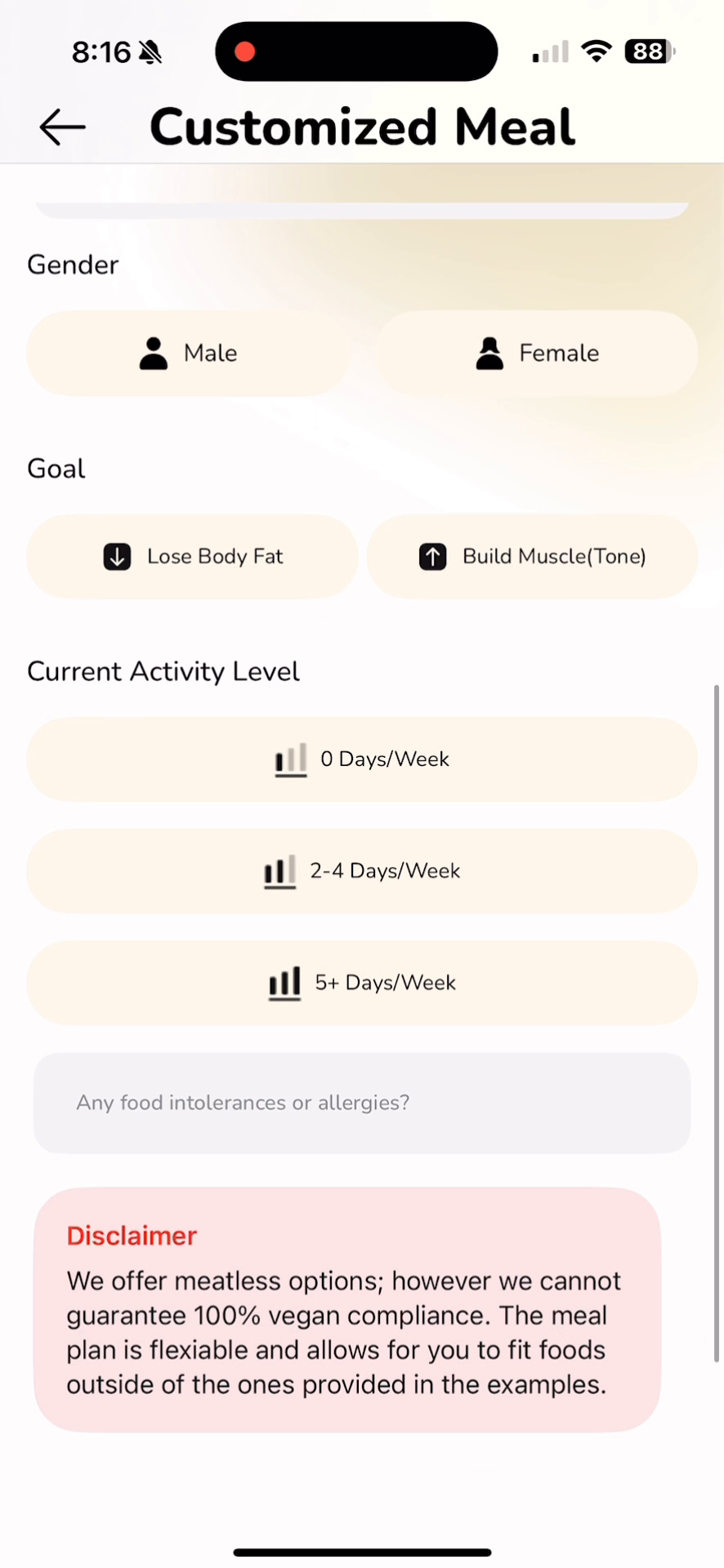Screen dimensions: 724x1568
Task: Choose Female gender option
Action: (536, 354)
